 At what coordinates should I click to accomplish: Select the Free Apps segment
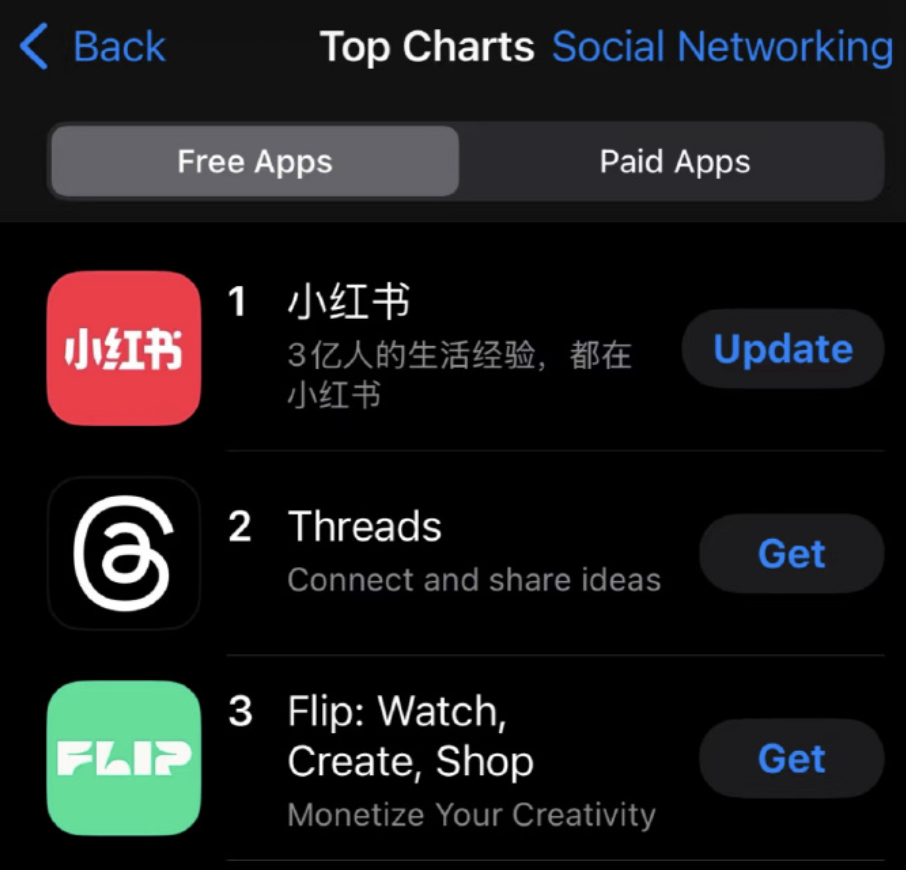pyautogui.click(x=255, y=161)
